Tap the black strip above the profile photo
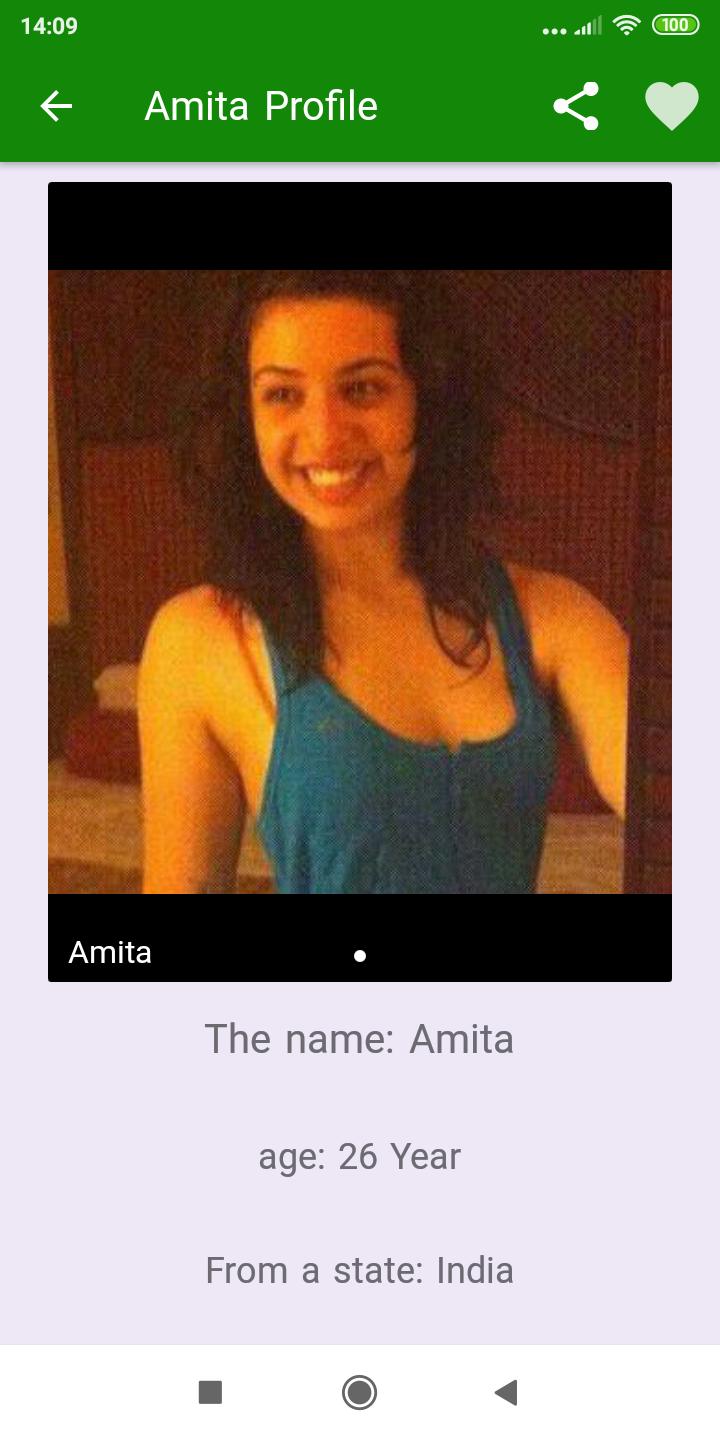The height and width of the screenshot is (1440, 720). click(x=359, y=223)
